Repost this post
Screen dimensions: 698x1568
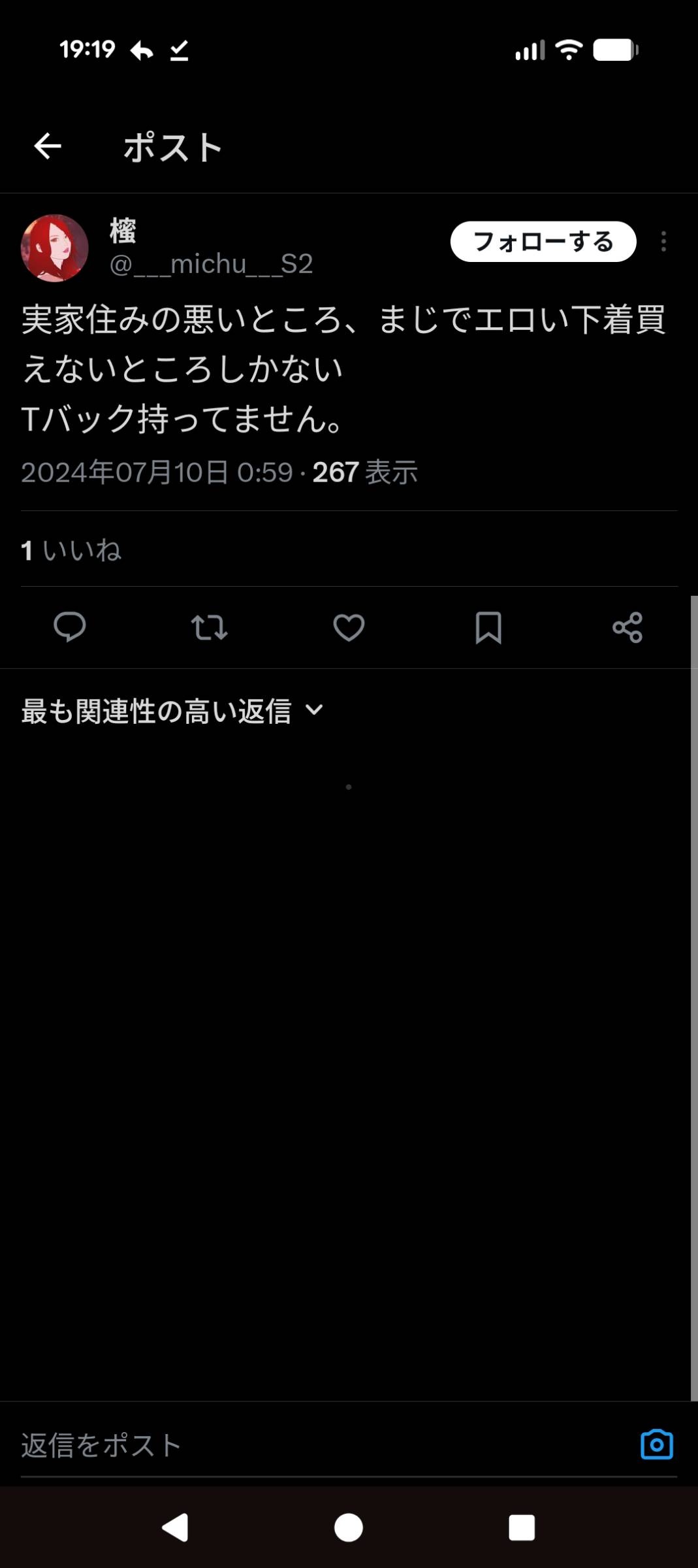pos(209,627)
